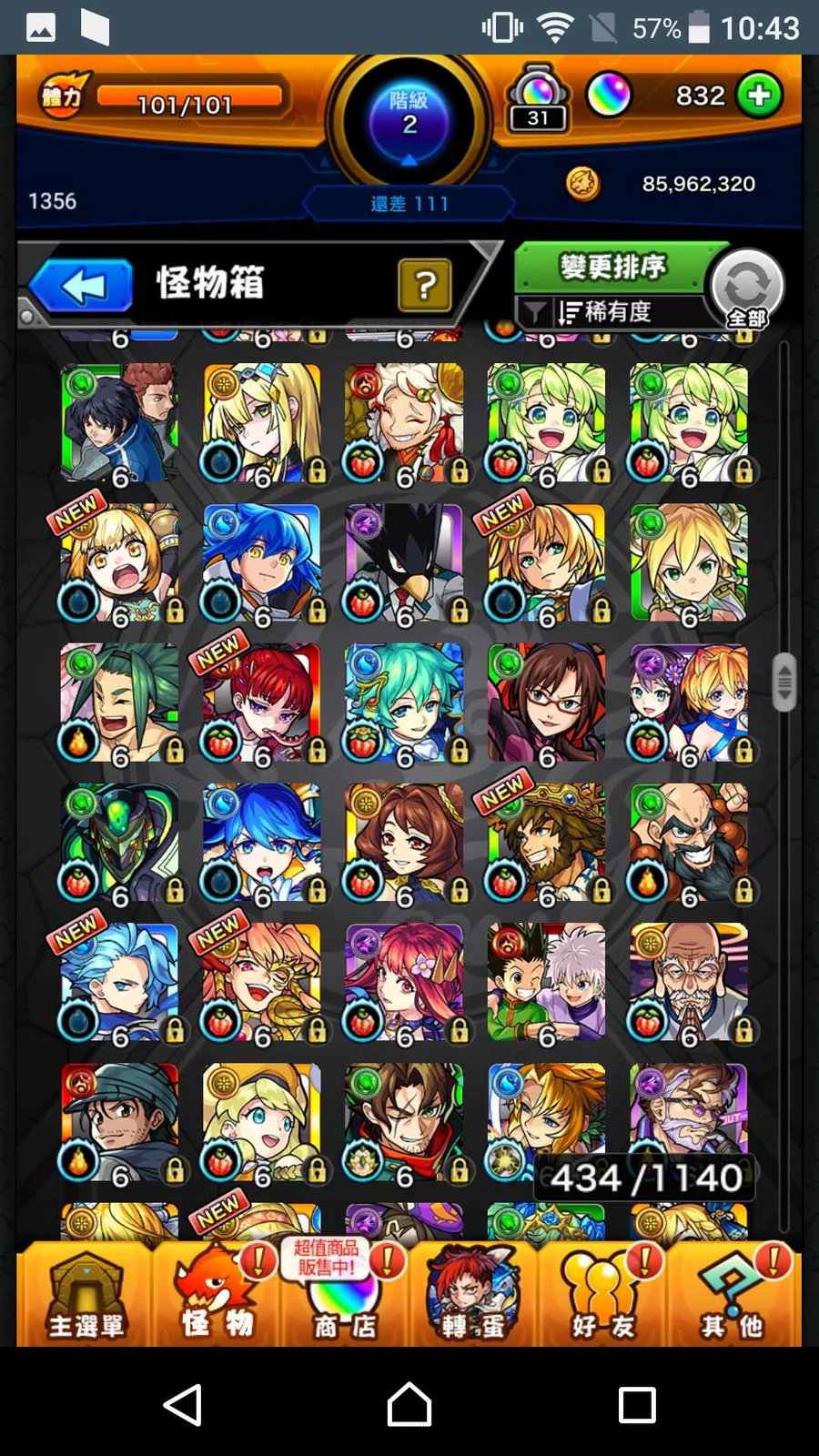Go back with the blue arrow button
This screenshot has height=1456, width=819.
point(83,286)
